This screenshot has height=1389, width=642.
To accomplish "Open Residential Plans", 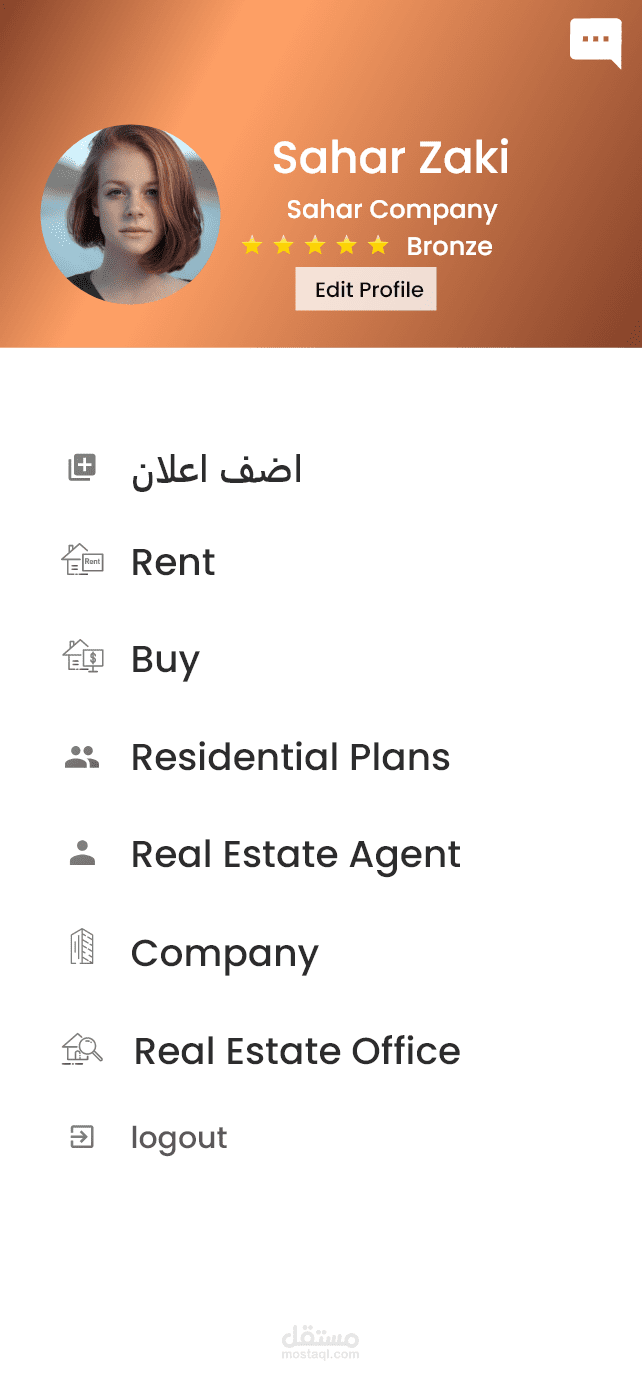I will (290, 757).
